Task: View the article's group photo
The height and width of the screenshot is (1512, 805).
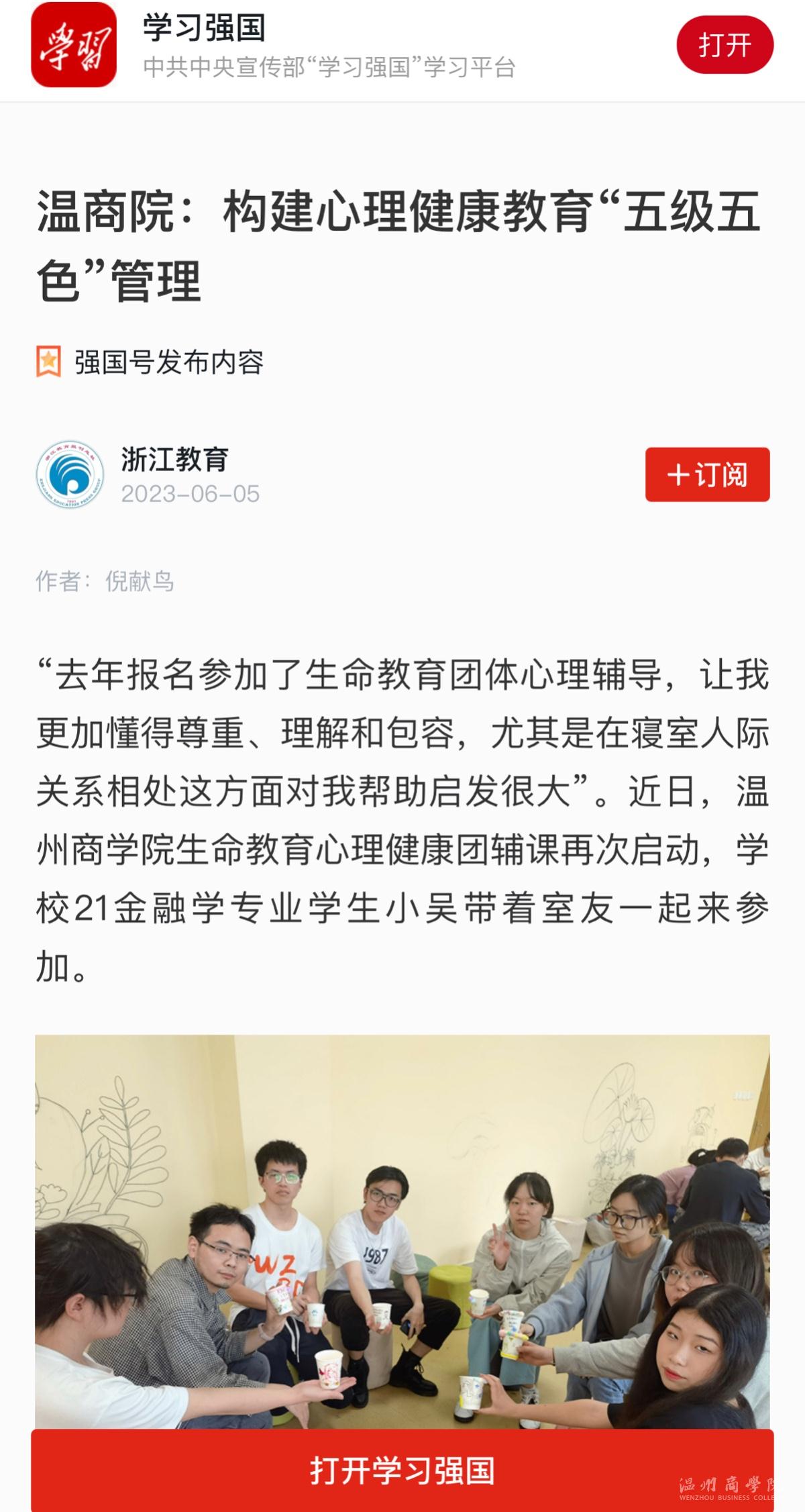Action: [x=402, y=1228]
